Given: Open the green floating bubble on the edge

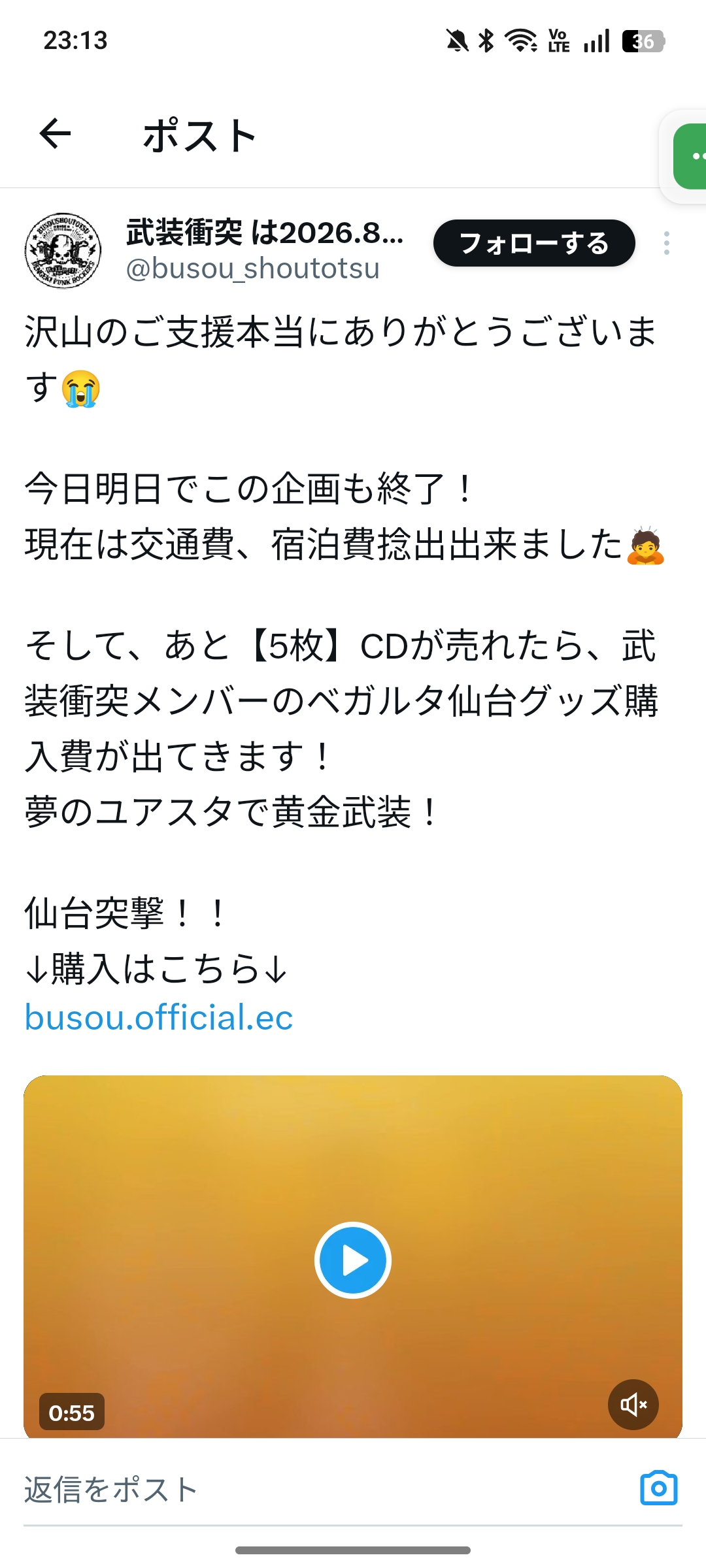Looking at the screenshot, I should coord(690,157).
